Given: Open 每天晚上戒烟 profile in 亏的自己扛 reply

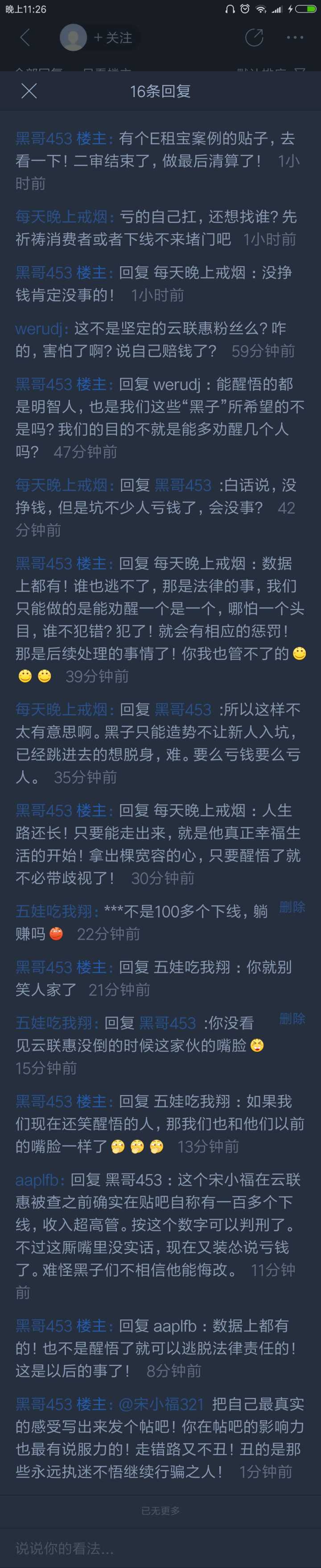Looking at the screenshot, I should [x=62, y=217].
